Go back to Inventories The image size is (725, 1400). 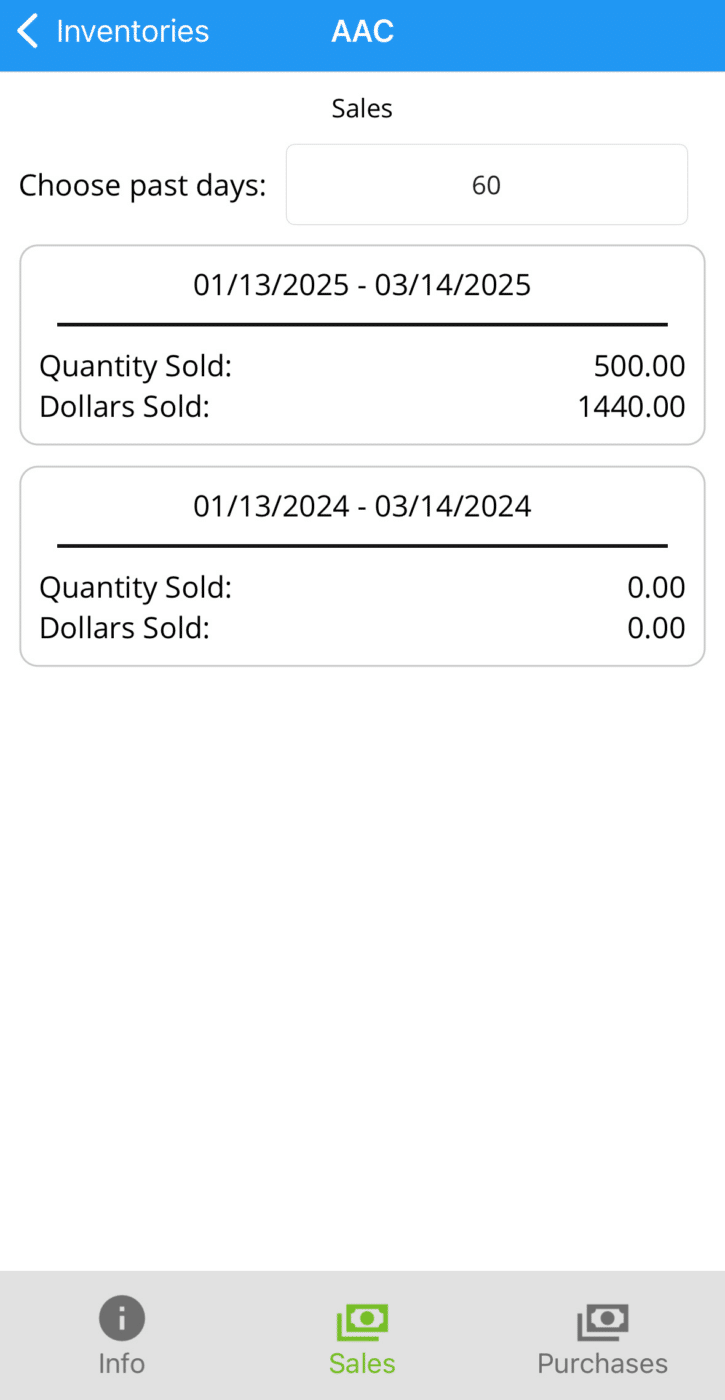113,32
